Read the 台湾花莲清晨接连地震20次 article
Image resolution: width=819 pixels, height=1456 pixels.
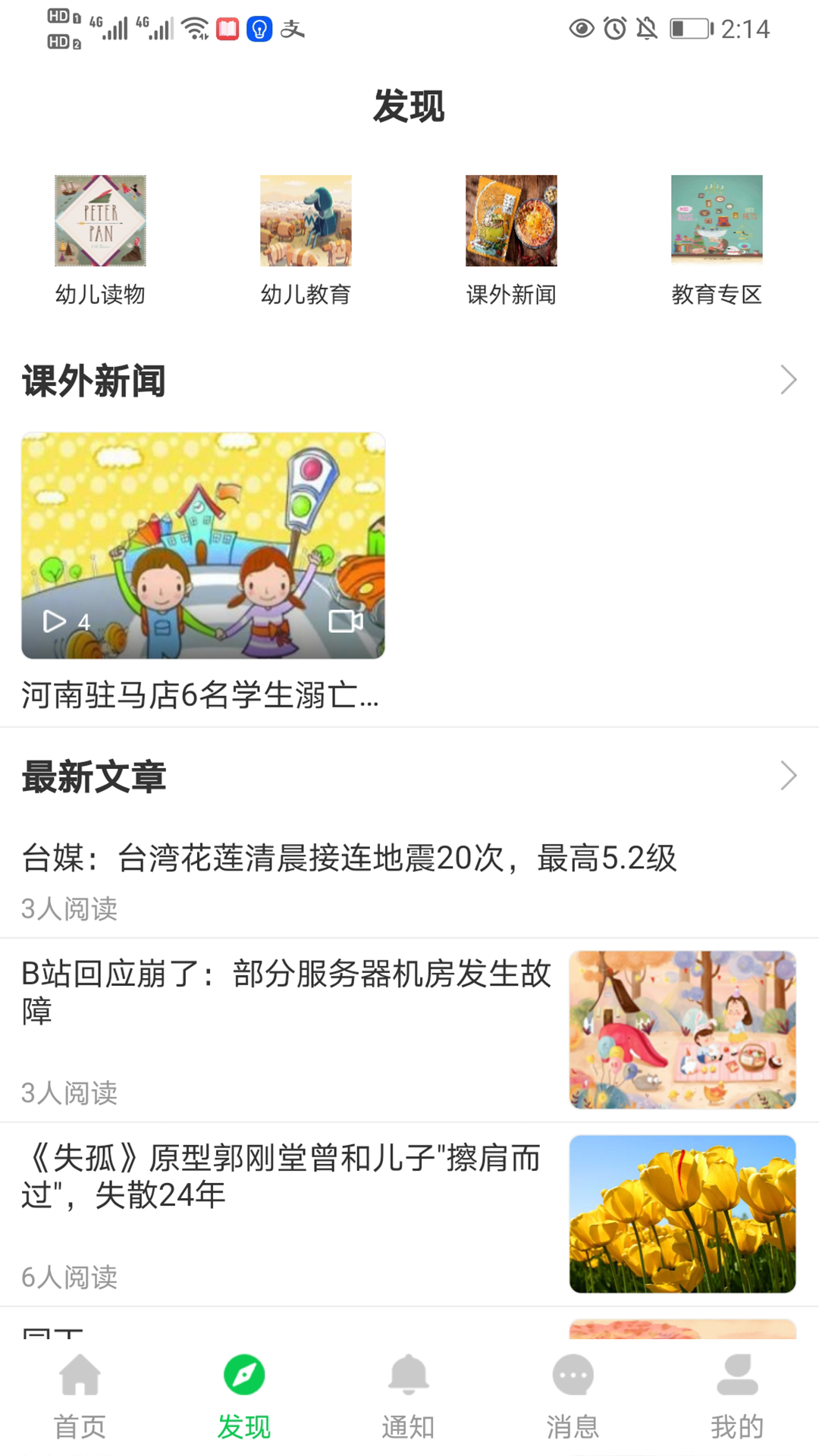pyautogui.click(x=349, y=858)
